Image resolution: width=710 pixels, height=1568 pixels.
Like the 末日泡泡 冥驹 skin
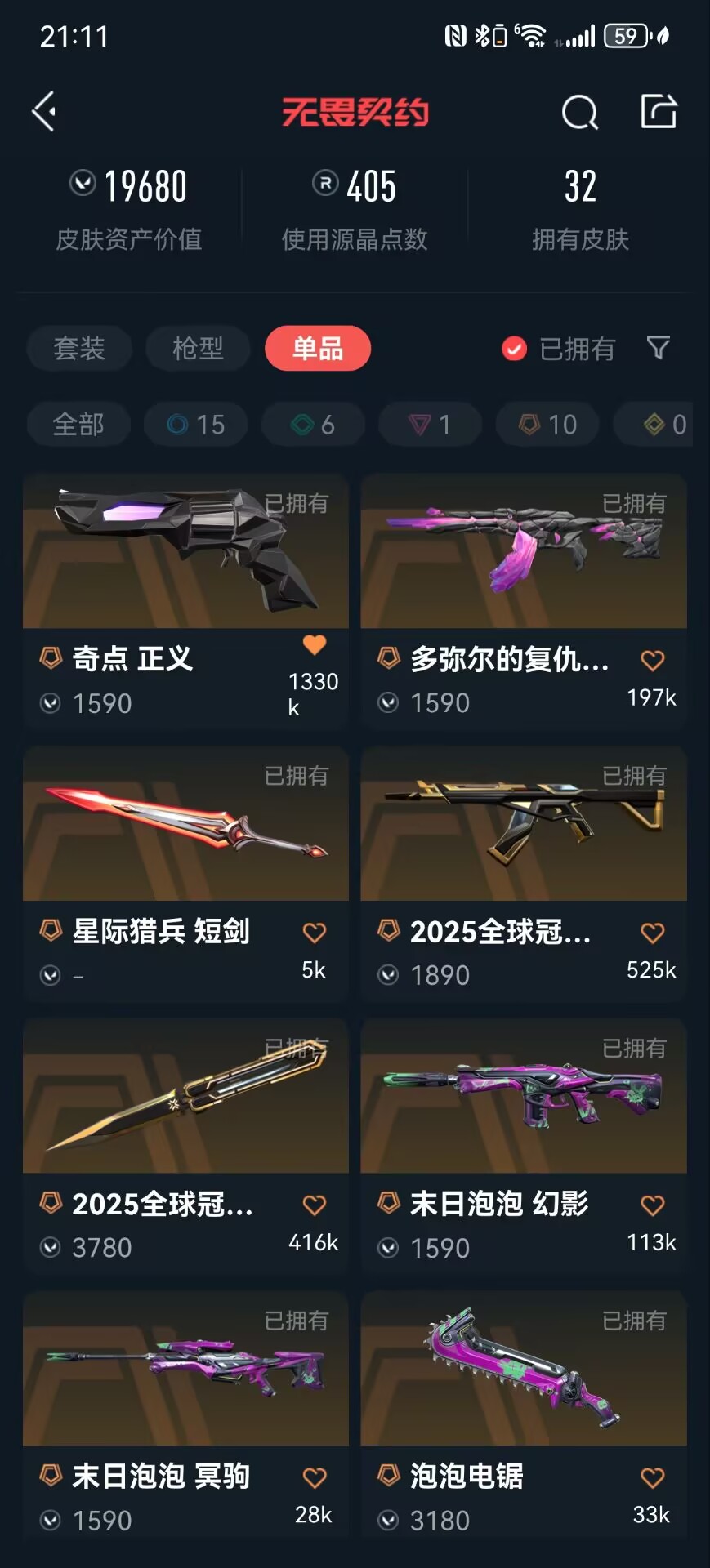(315, 1477)
